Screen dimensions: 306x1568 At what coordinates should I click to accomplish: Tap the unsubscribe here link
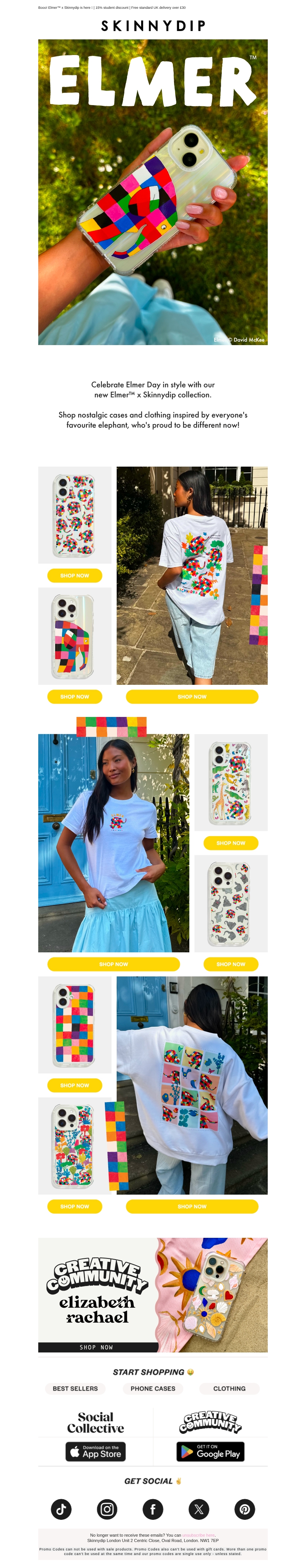(x=198, y=1535)
